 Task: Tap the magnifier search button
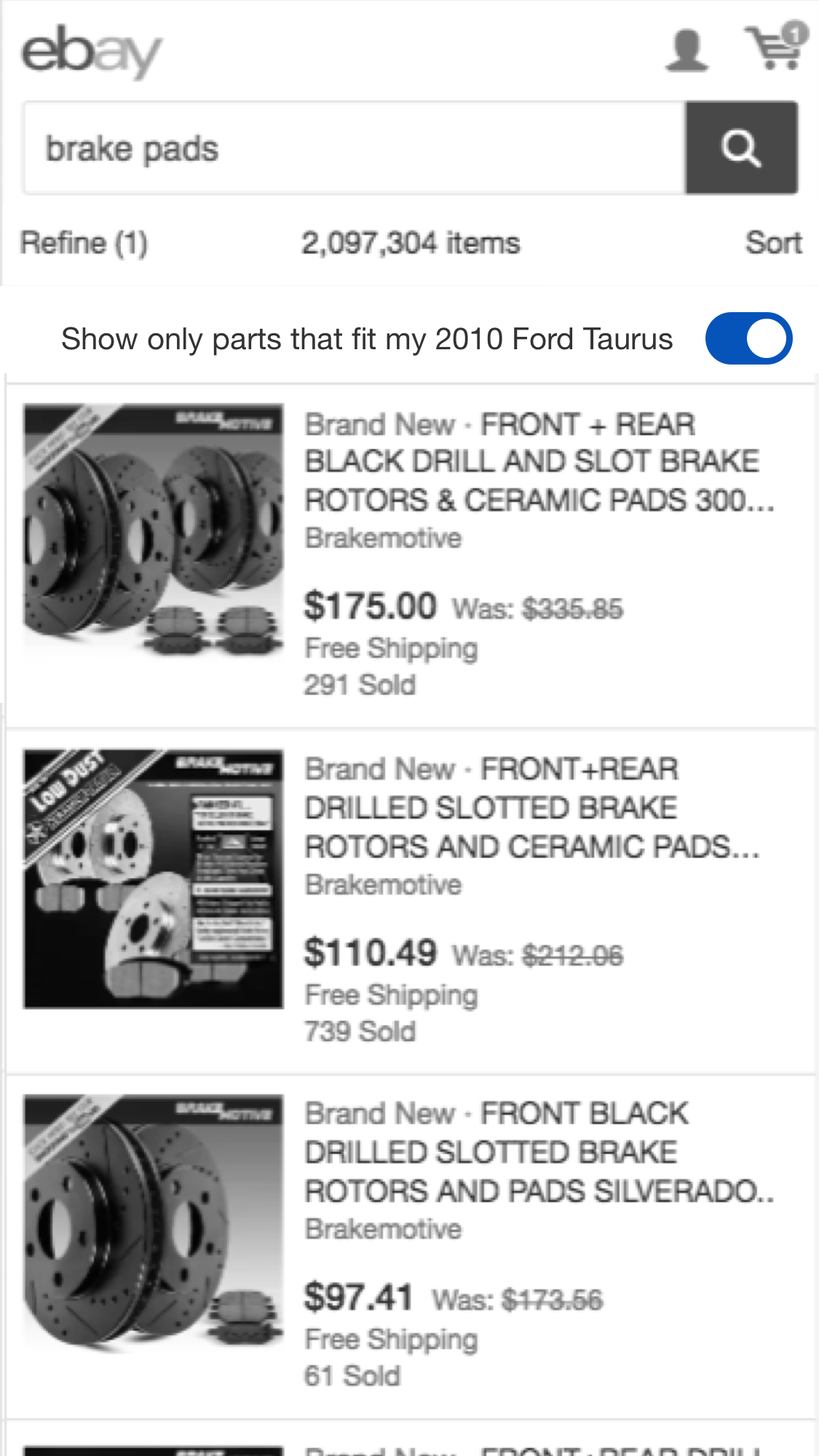tap(741, 148)
